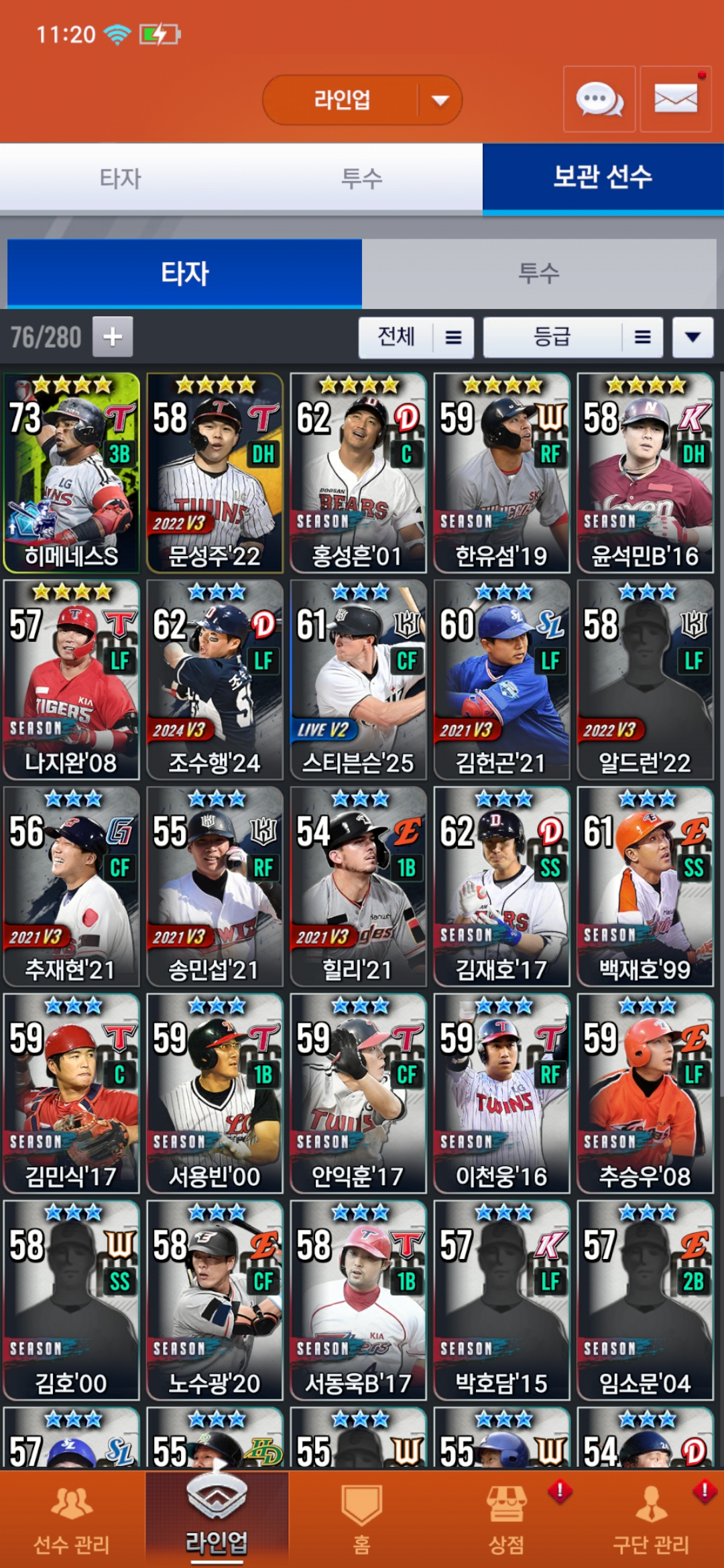The width and height of the screenshot is (724, 1568).
Task: Toggle sort order with the down arrow
Action: click(692, 337)
